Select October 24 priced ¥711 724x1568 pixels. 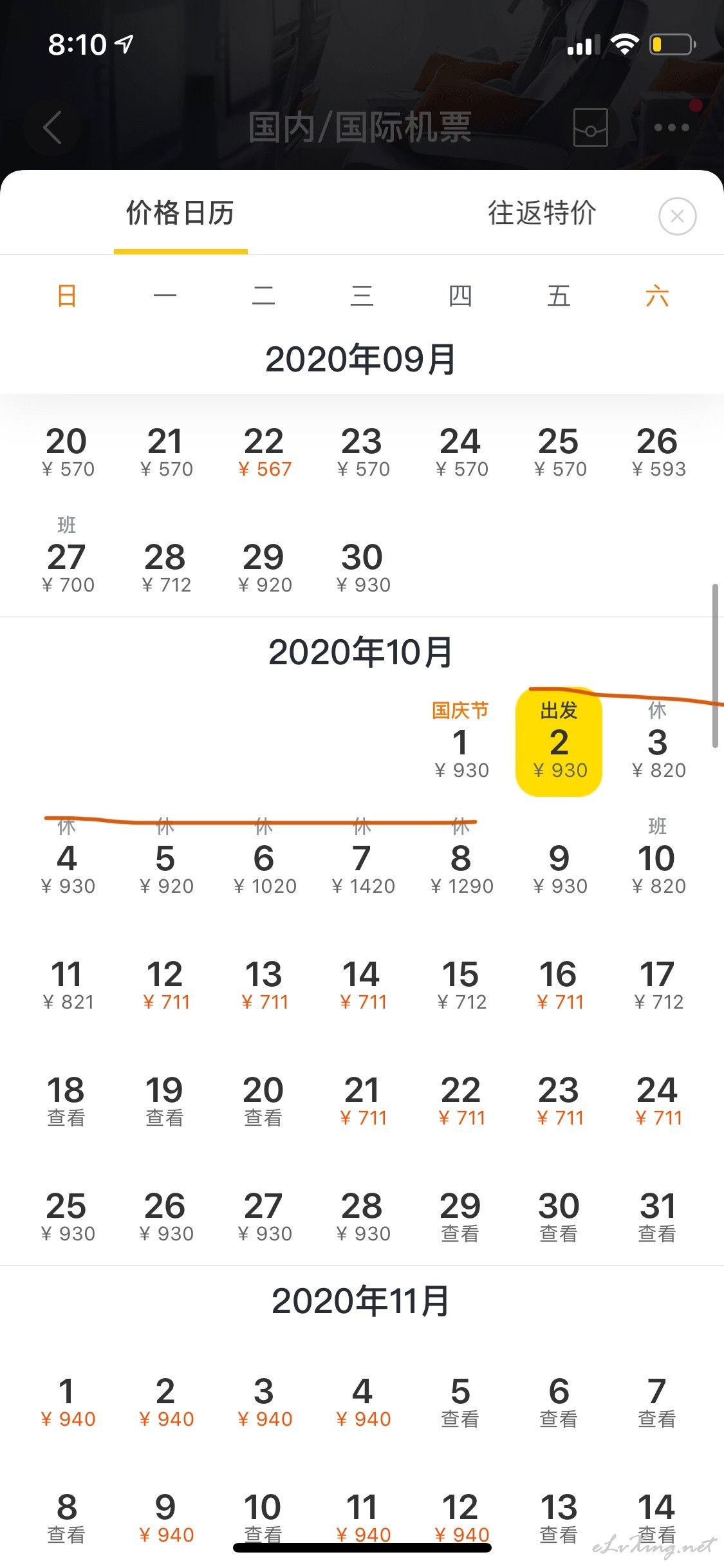point(658,1101)
